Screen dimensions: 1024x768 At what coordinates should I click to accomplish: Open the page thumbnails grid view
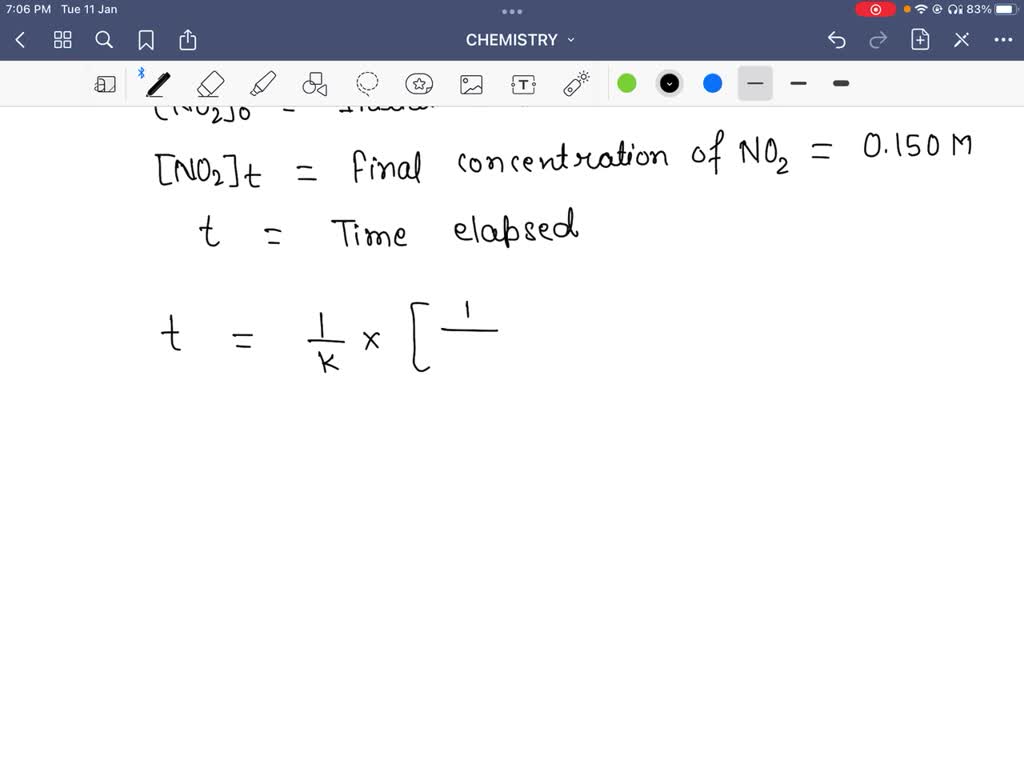pyautogui.click(x=62, y=40)
